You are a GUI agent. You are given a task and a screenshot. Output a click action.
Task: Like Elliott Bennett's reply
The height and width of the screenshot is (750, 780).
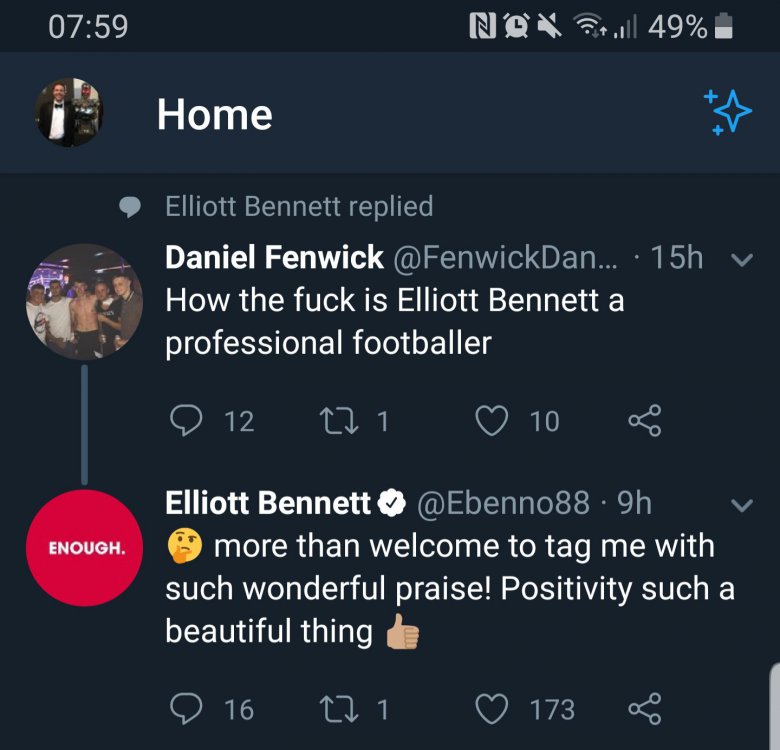[x=491, y=709]
